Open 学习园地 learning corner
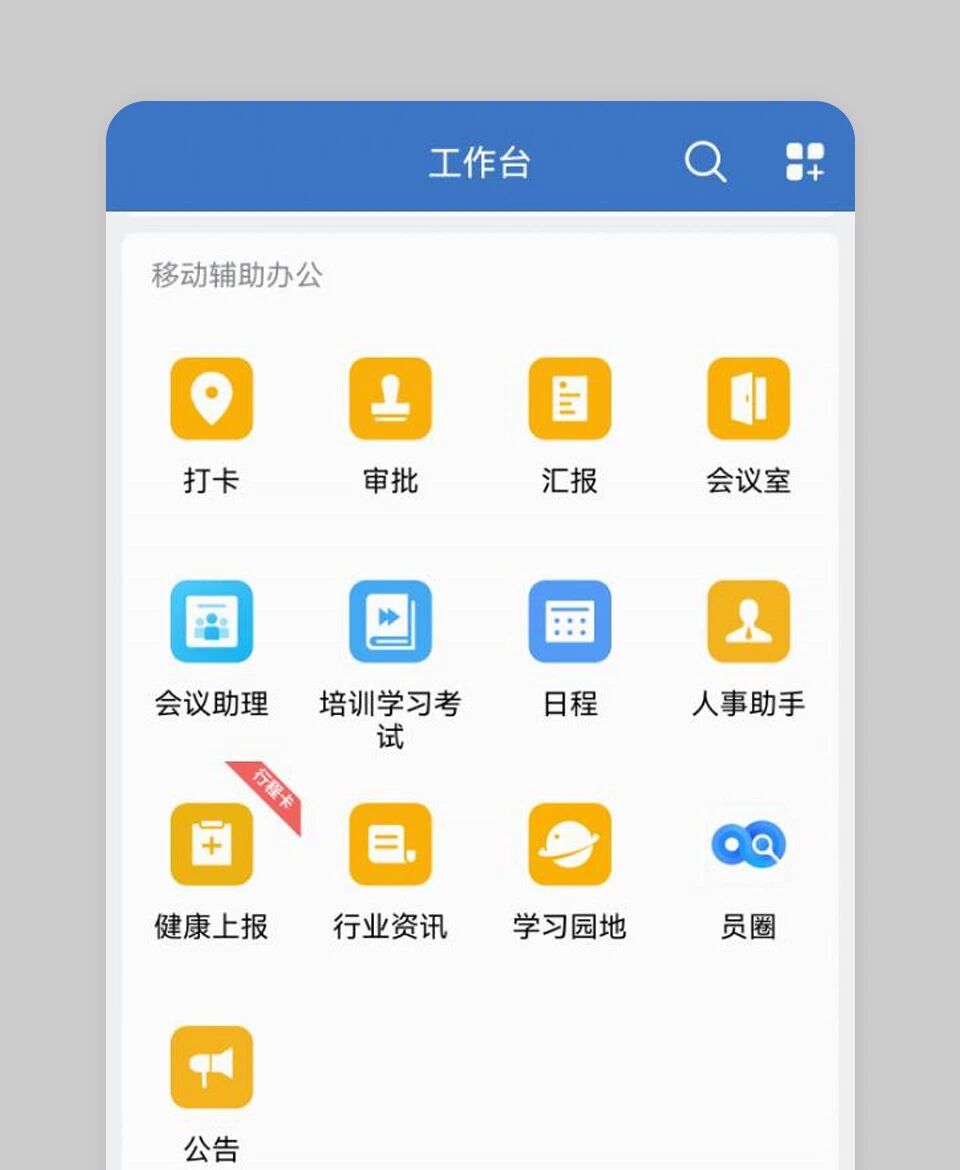The image size is (960, 1170). (569, 845)
